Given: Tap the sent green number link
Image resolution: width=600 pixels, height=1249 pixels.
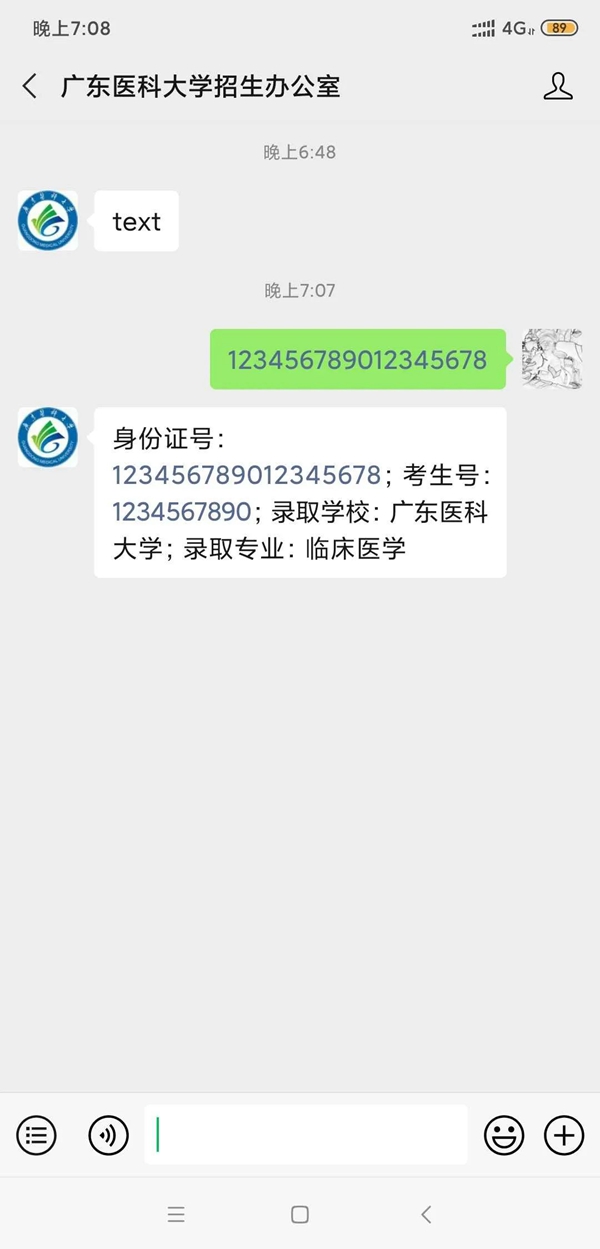Looking at the screenshot, I should pos(357,360).
